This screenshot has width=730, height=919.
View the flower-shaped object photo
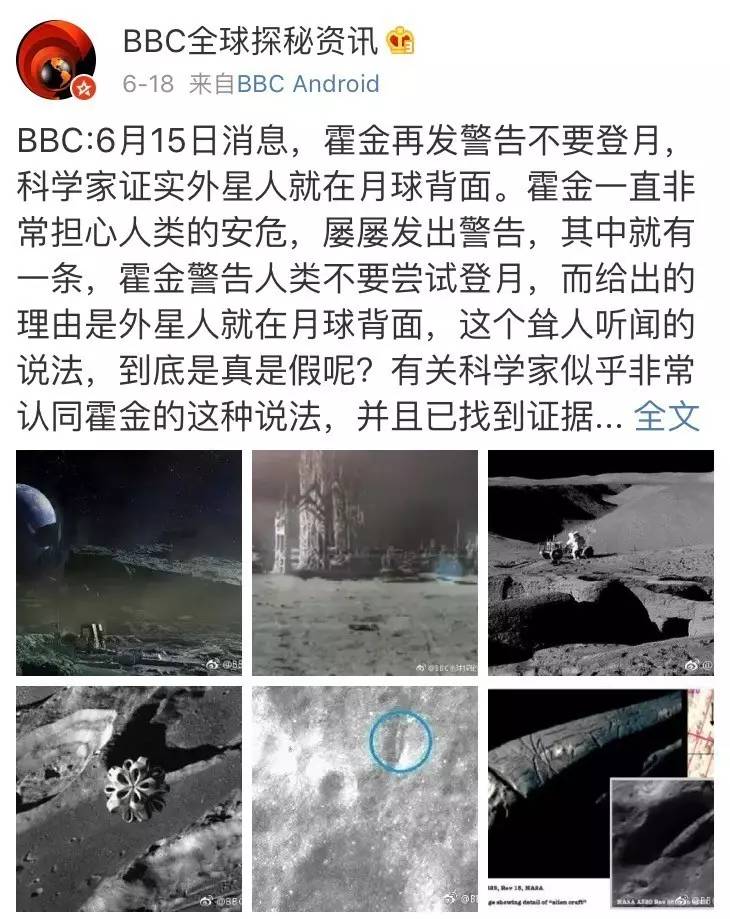[129, 798]
